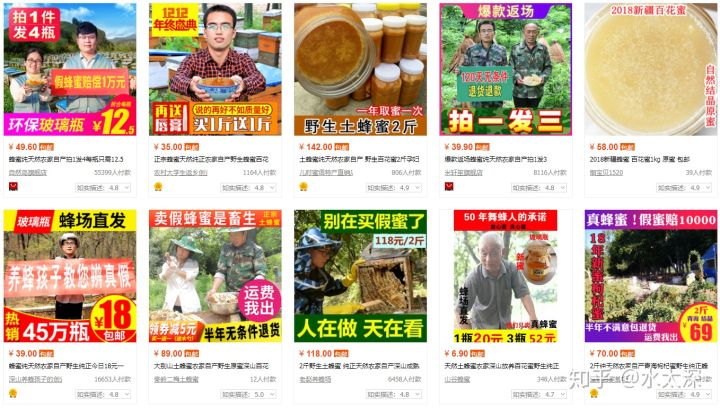The height and width of the screenshot is (408, 720).
Task: View the ¥58.00 Xinjiang 百花蜜 listing
Action: [x=650, y=68]
